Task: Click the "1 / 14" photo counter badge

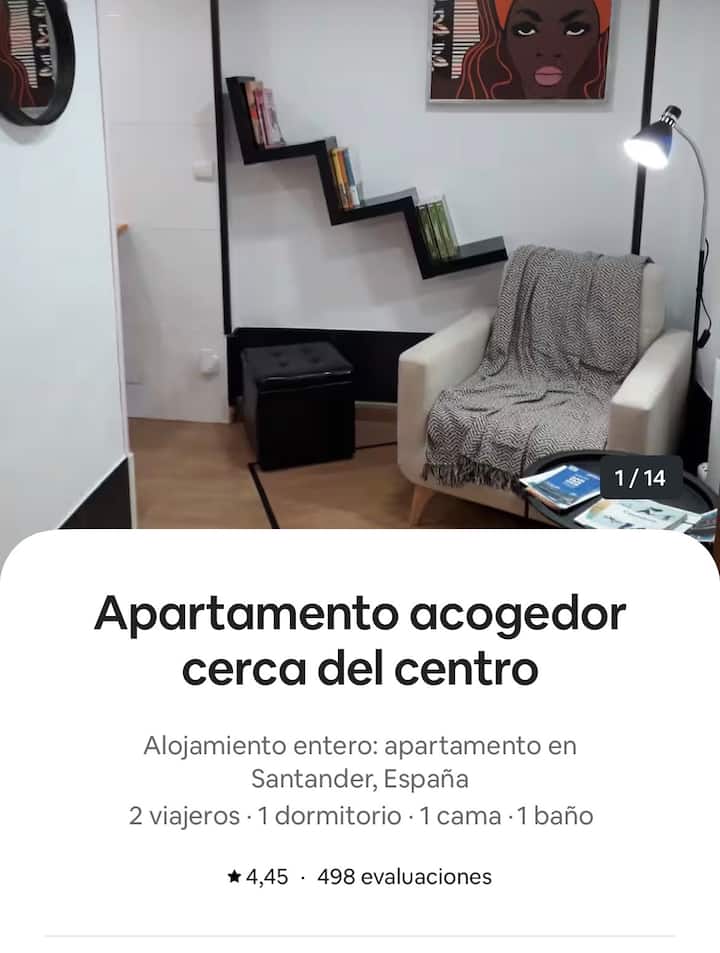Action: (640, 478)
